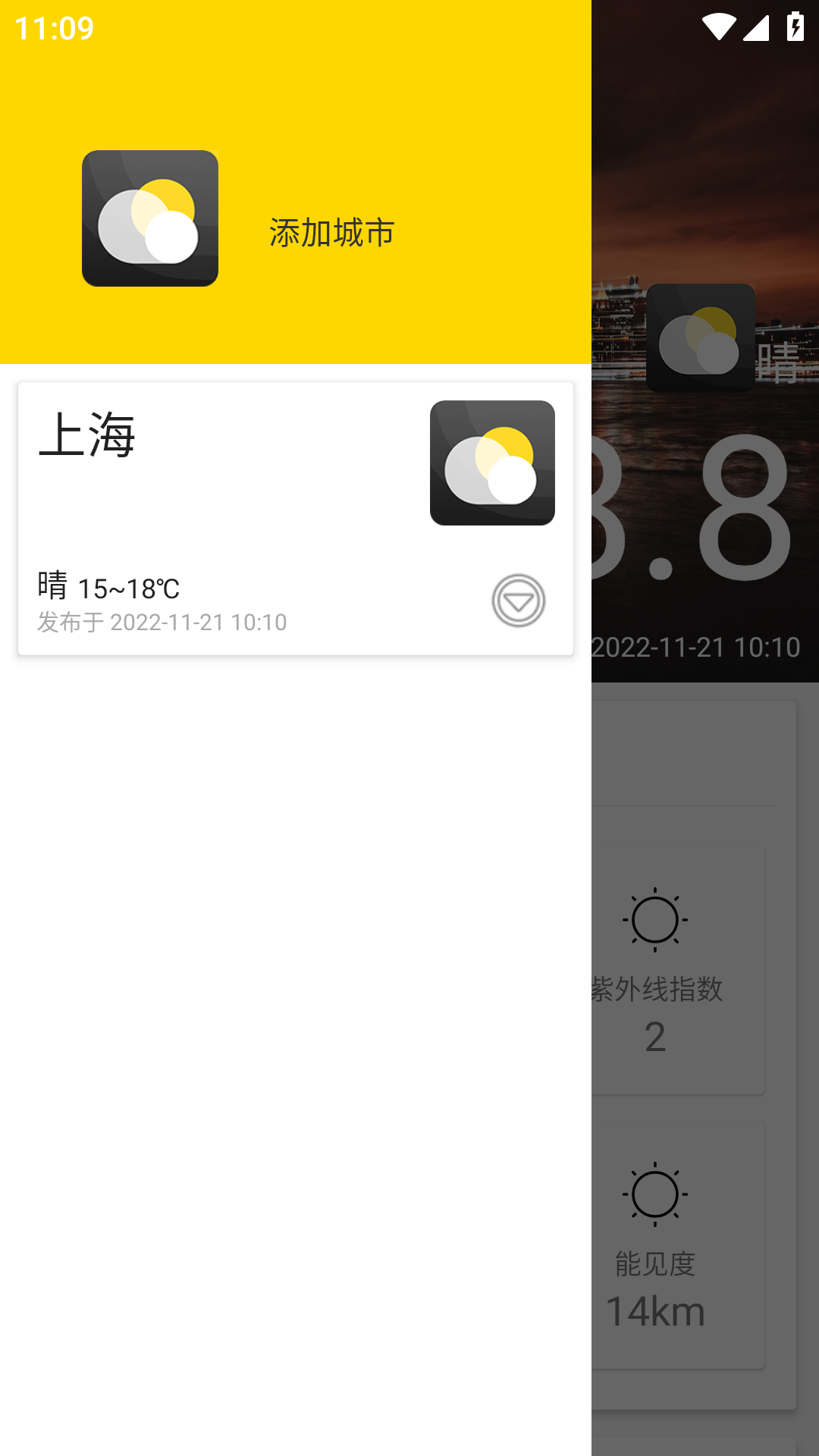Select the sunny weather icon on the Shanghai card

(491, 464)
